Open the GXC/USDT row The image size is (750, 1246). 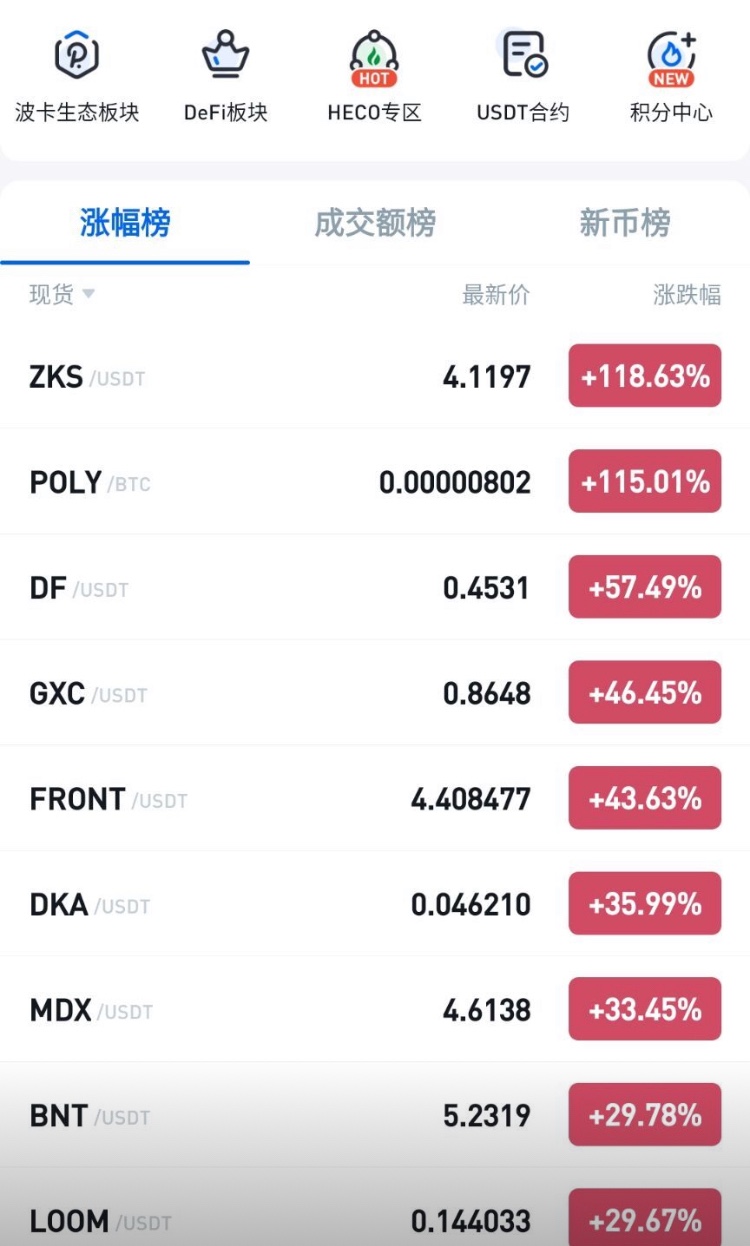pyautogui.click(x=375, y=693)
